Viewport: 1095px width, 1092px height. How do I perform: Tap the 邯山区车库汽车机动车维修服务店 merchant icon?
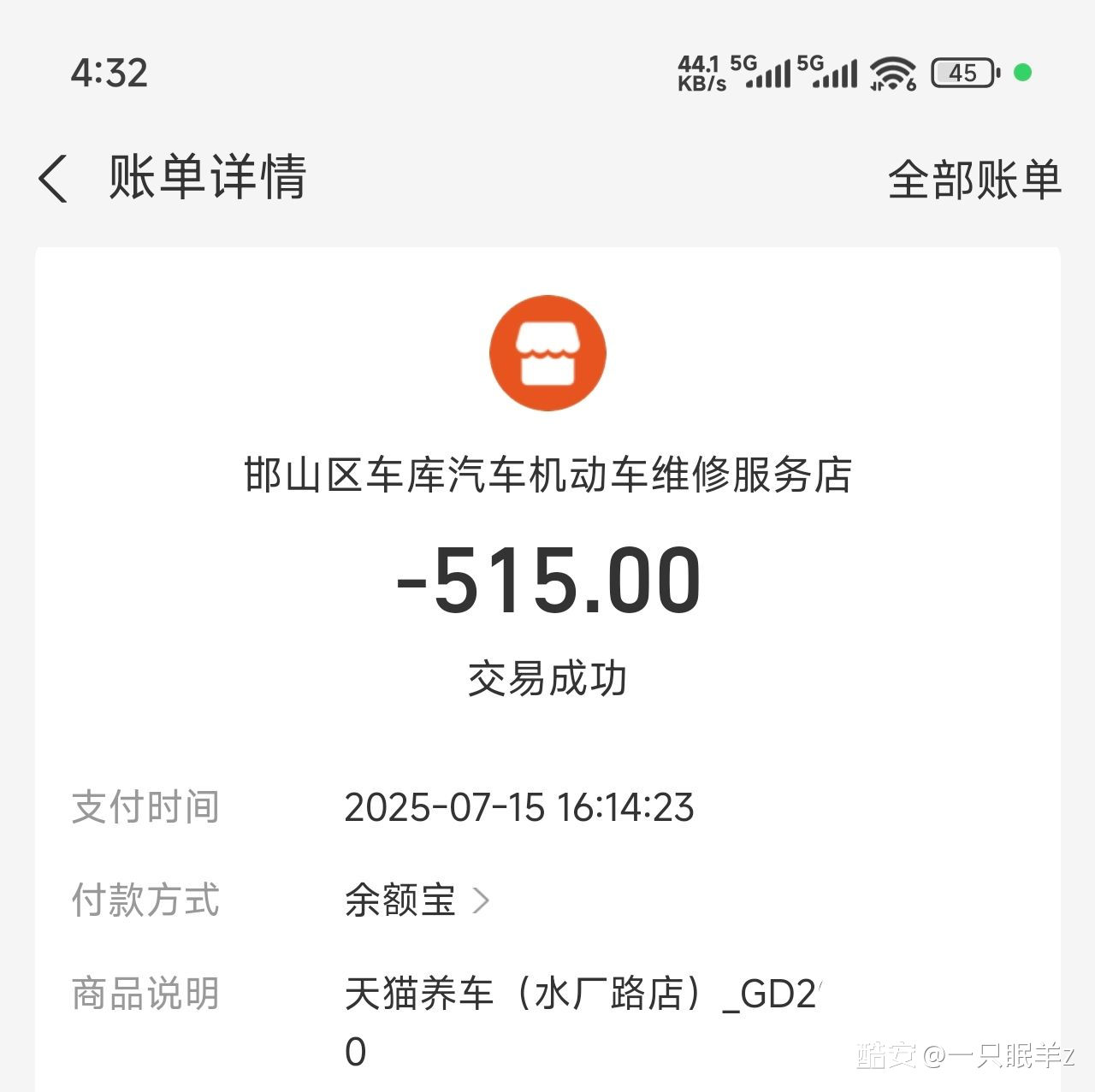[x=547, y=353]
